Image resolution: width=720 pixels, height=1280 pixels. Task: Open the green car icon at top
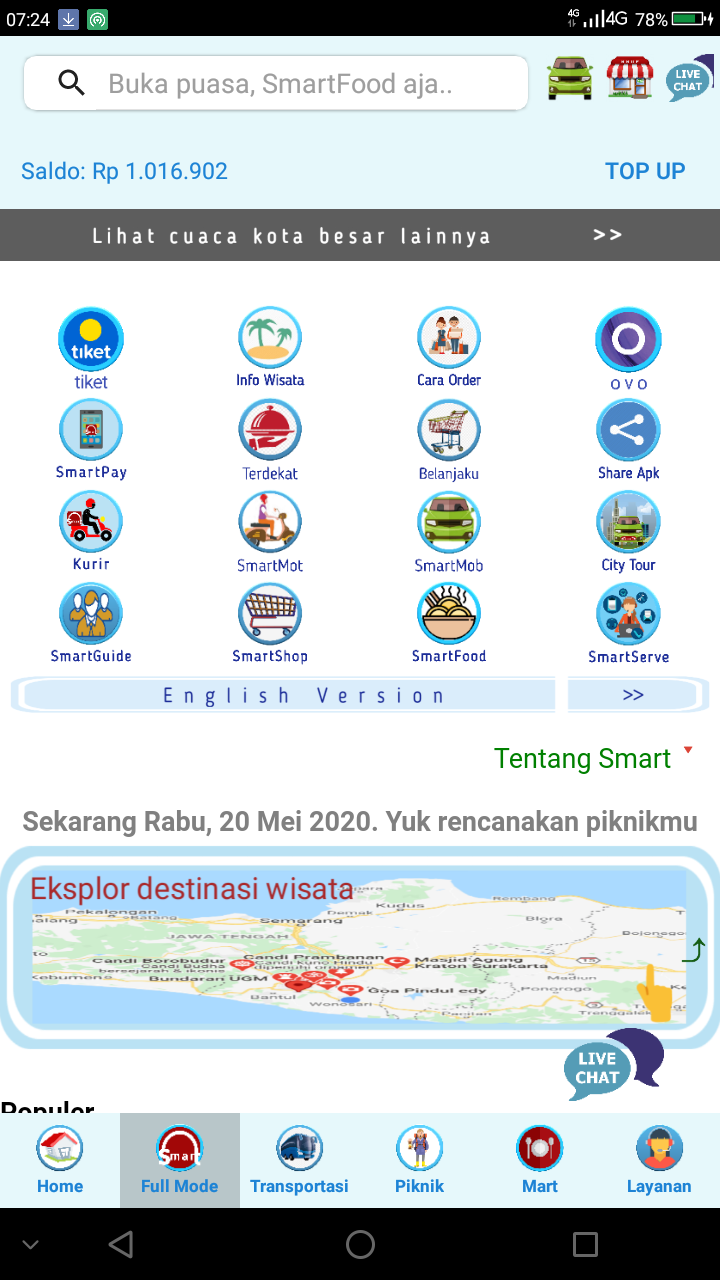point(569,78)
